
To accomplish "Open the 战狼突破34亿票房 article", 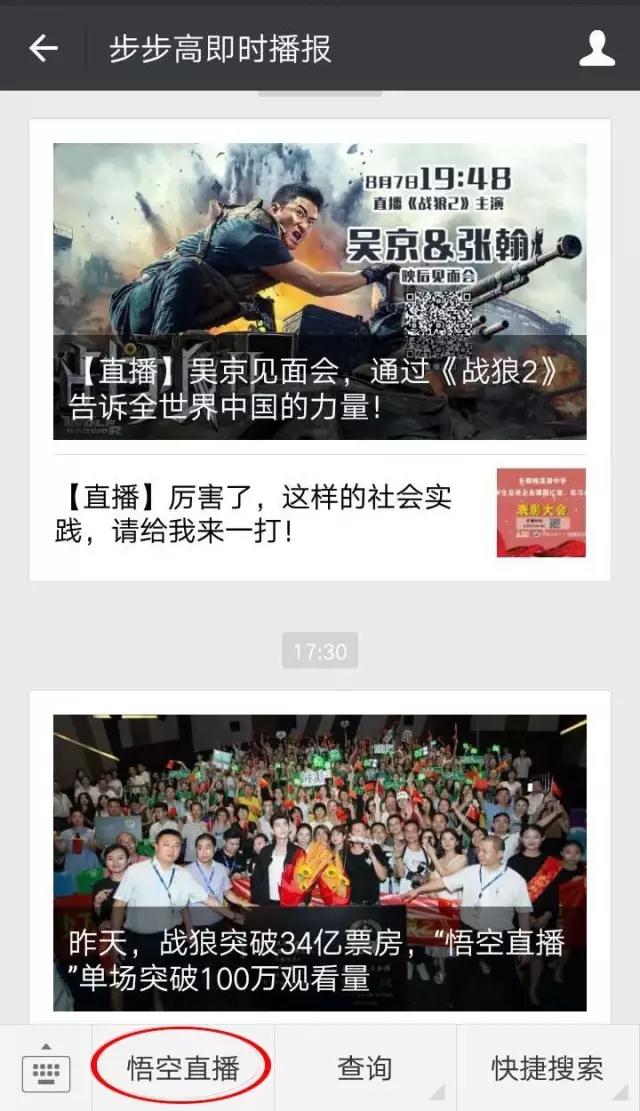I will [x=320, y=862].
